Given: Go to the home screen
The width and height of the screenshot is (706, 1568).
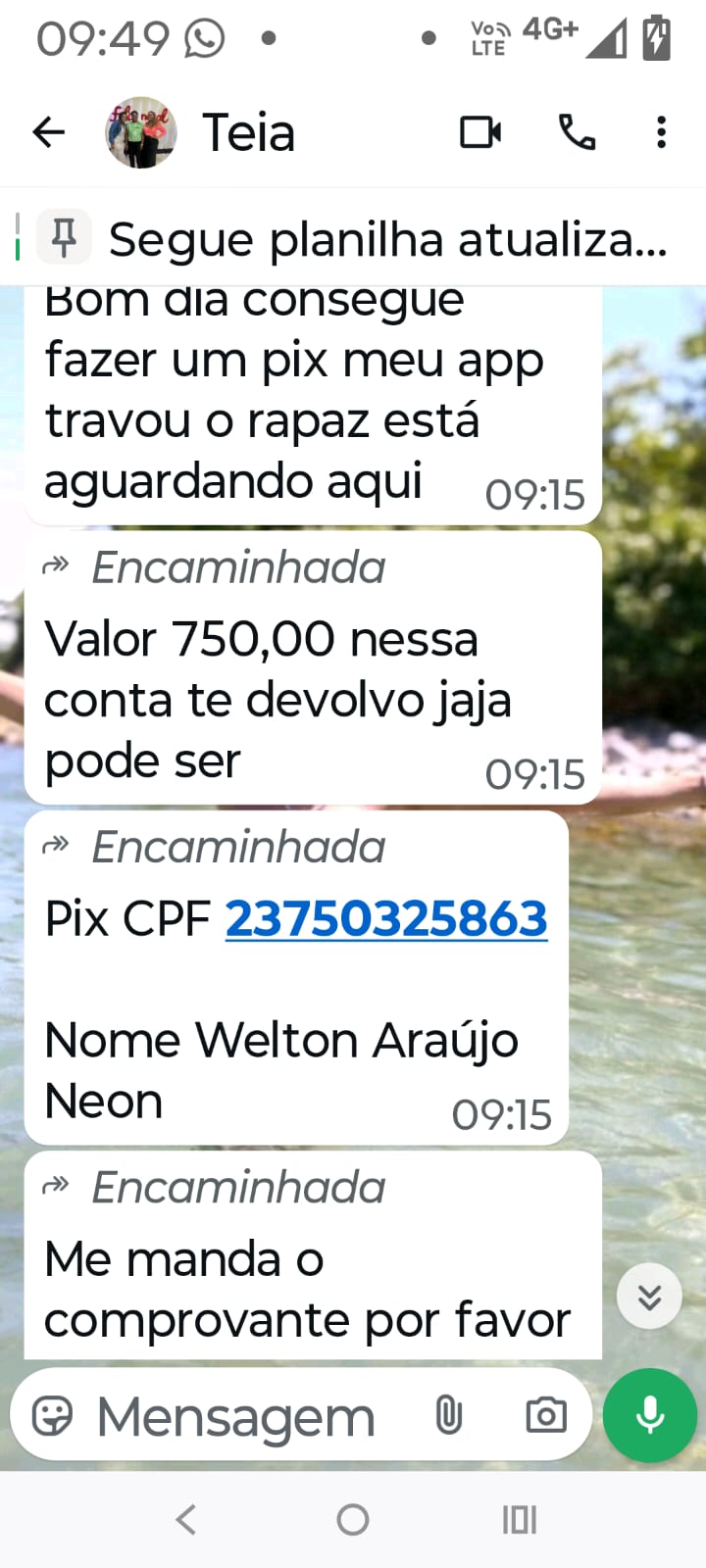Looking at the screenshot, I should pos(353,1520).
